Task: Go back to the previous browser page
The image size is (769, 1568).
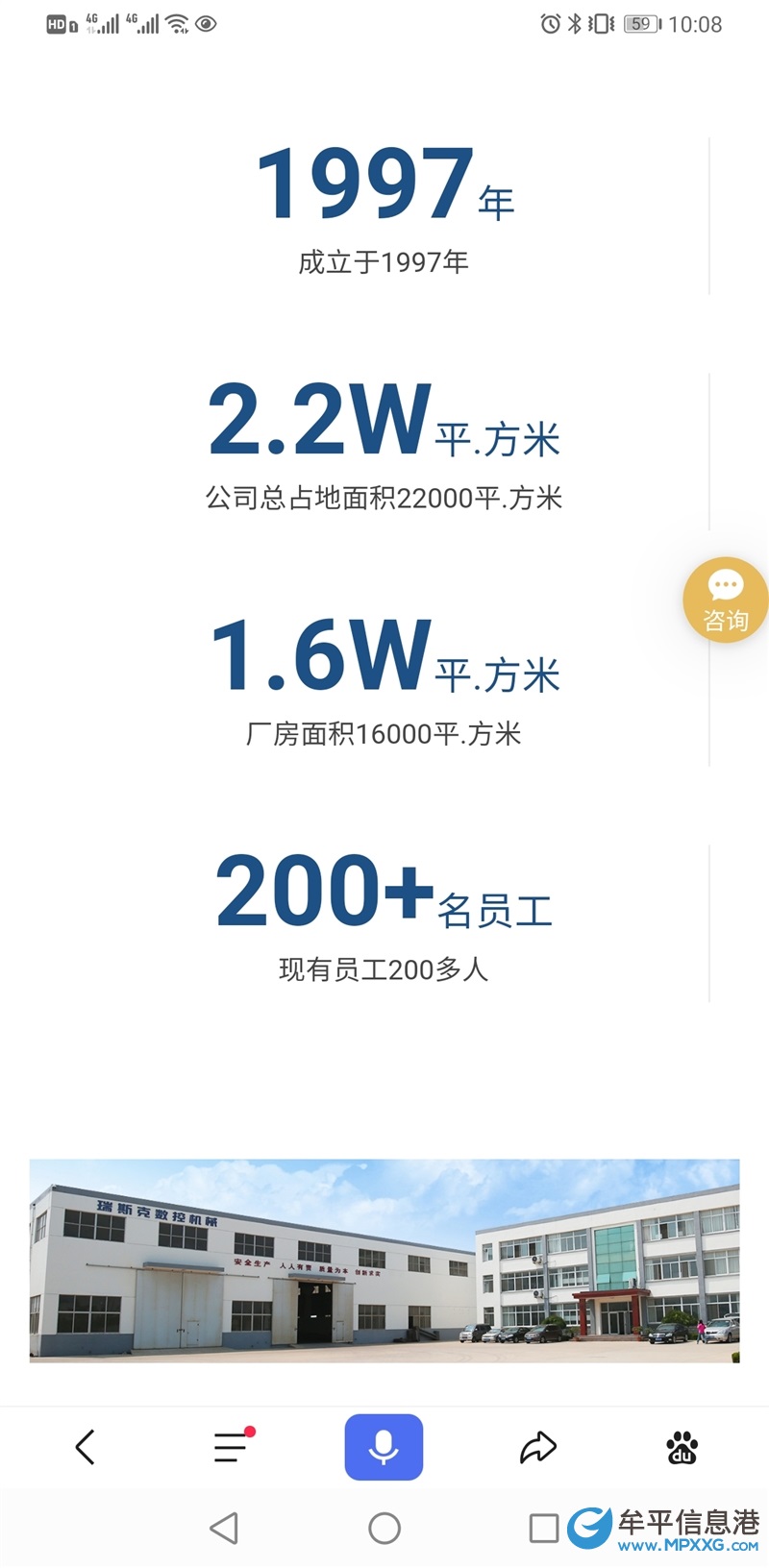Action: pyautogui.click(x=86, y=1447)
